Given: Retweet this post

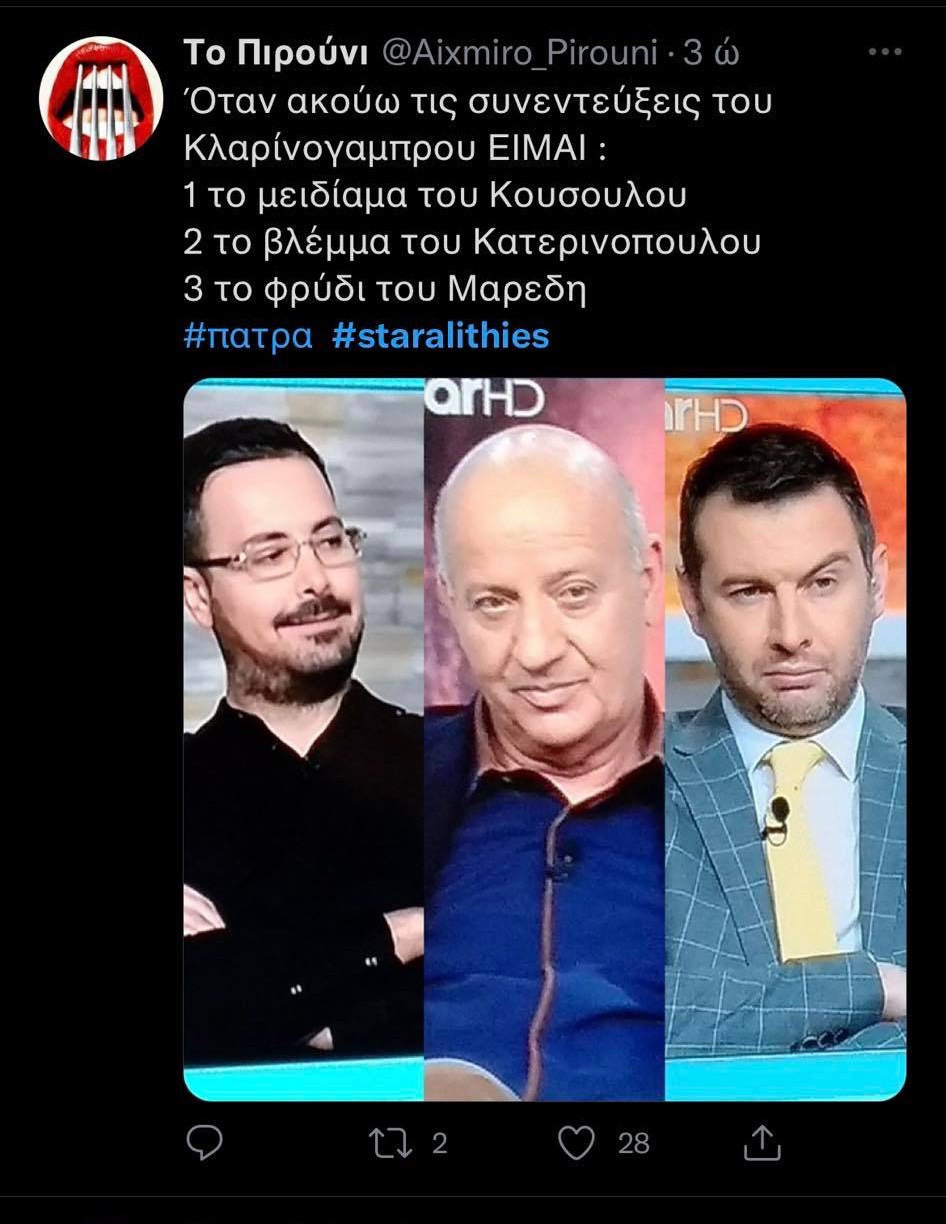Looking at the screenshot, I should point(390,1142).
